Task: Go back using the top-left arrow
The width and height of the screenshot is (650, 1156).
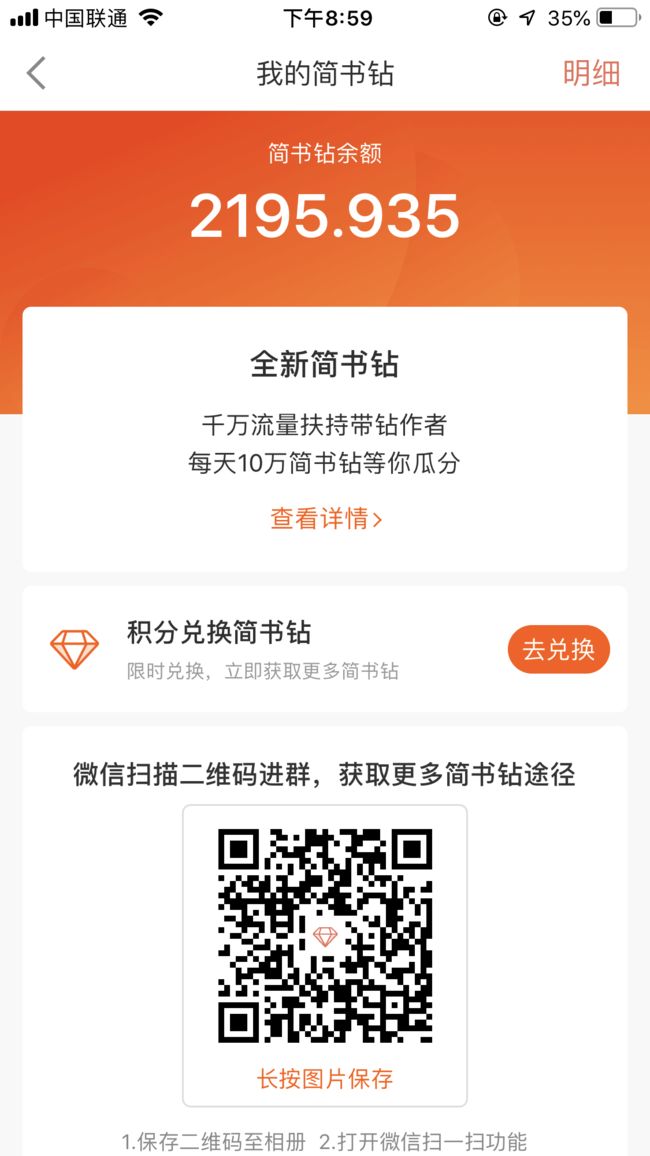Action: click(x=36, y=74)
